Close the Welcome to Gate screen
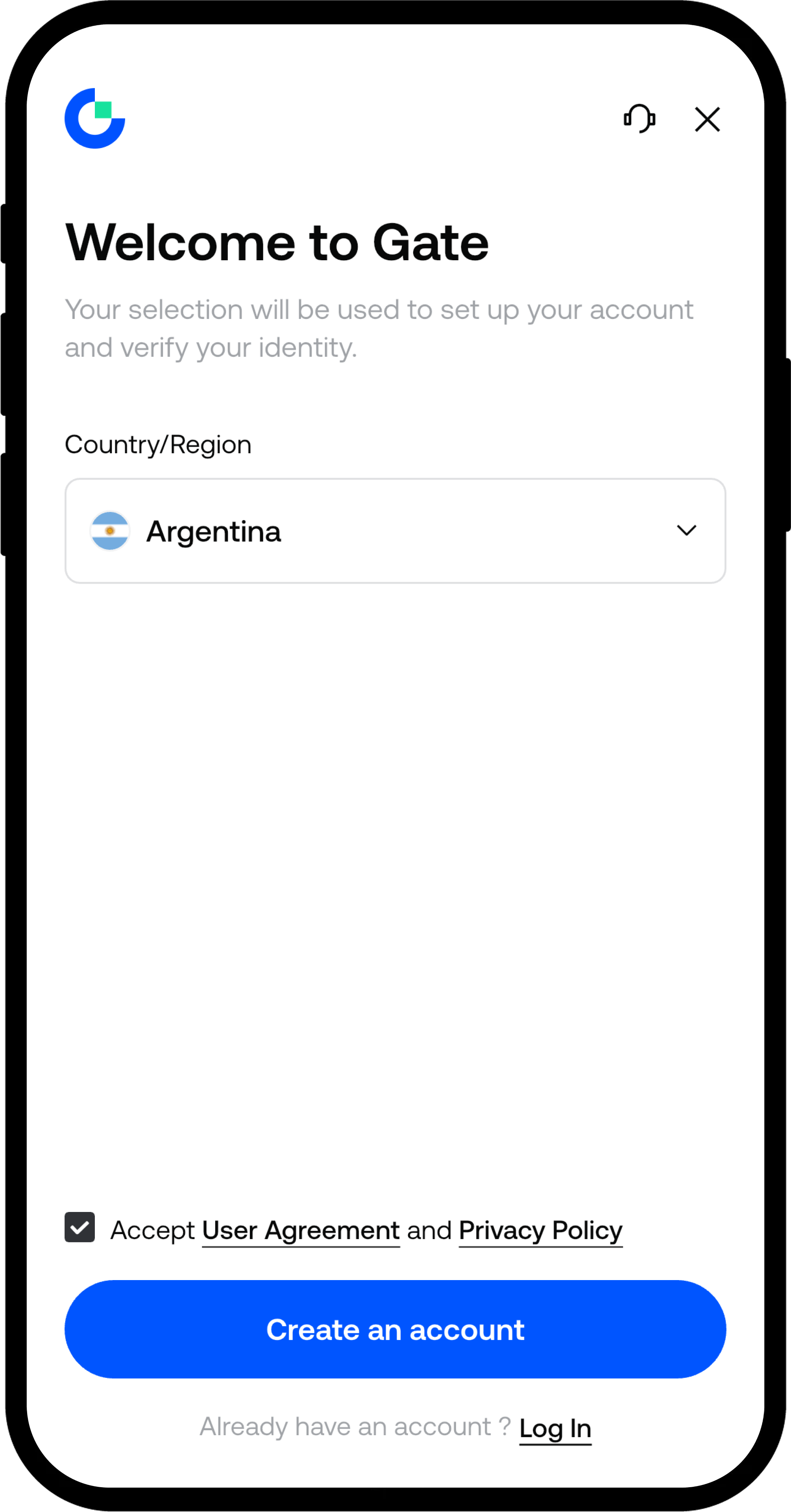 (707, 120)
